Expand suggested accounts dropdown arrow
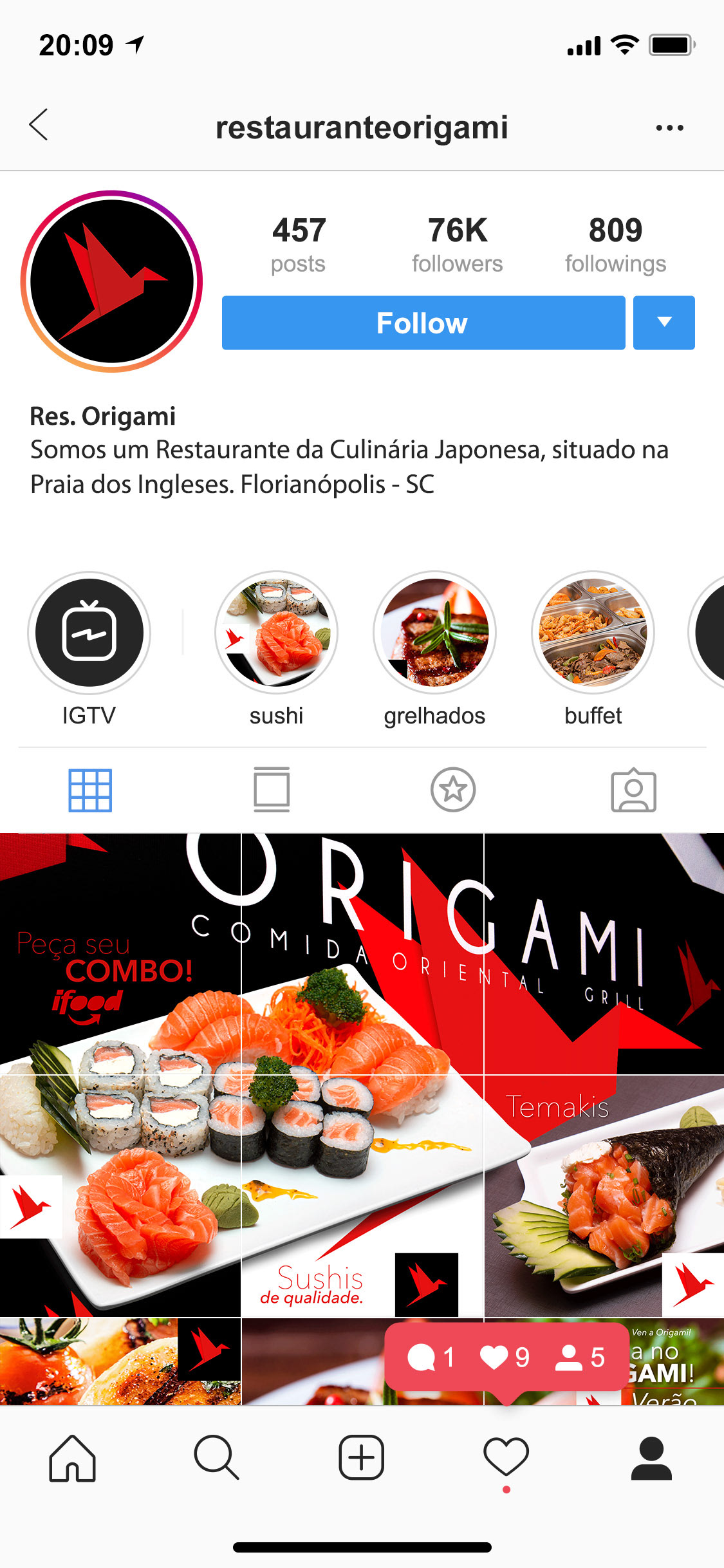Viewport: 724px width, 1568px height. 664,323
